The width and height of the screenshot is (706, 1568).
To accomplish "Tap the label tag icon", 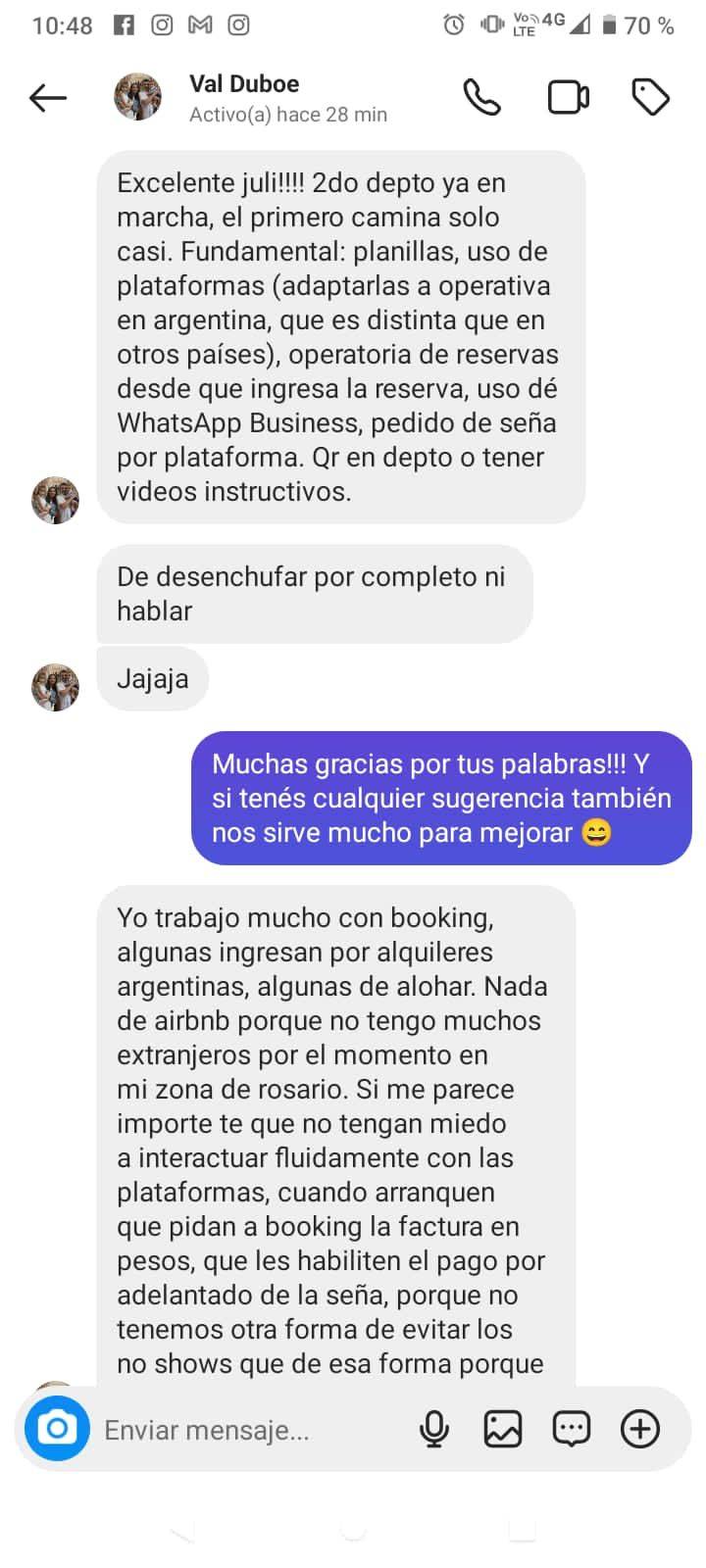I will click(x=650, y=97).
